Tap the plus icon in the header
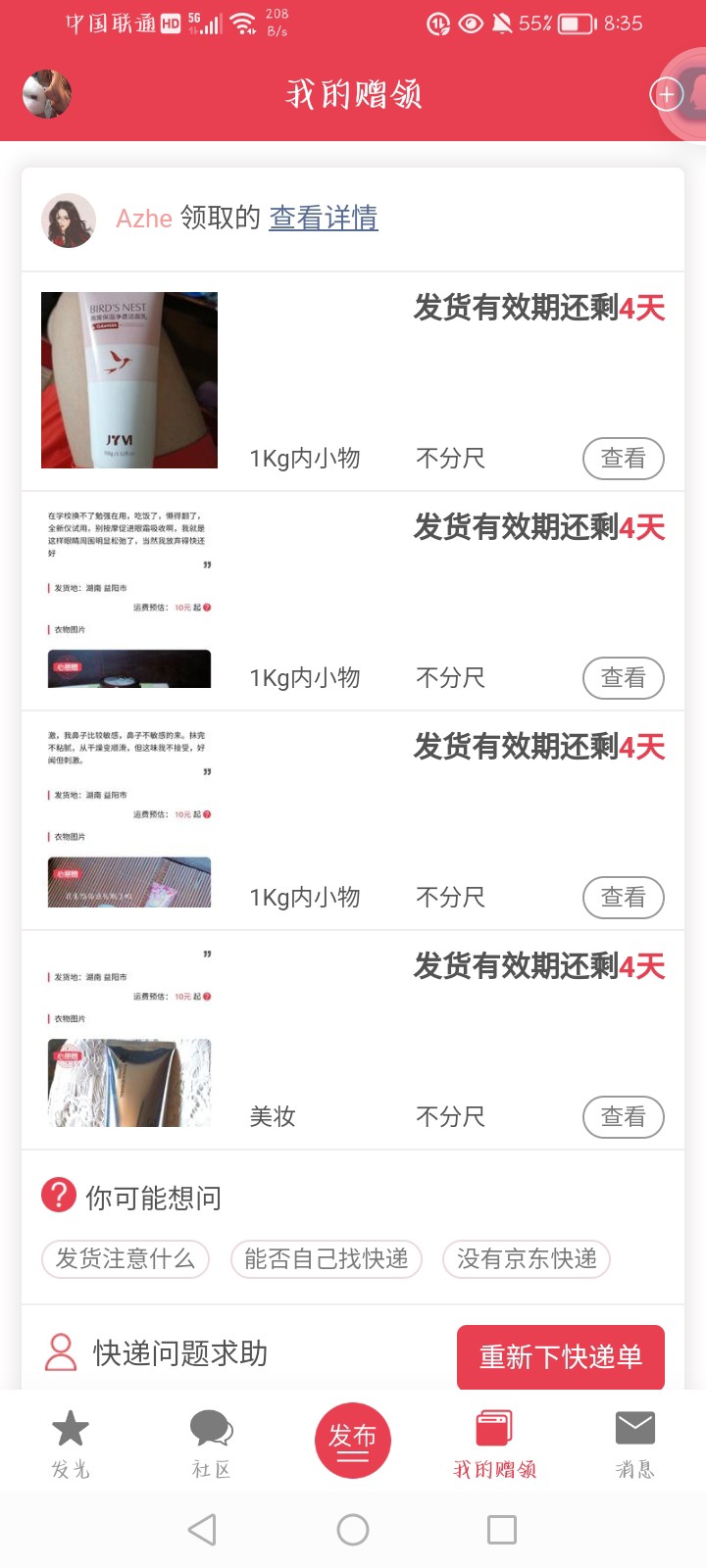This screenshot has width=706, height=1568. [667, 94]
